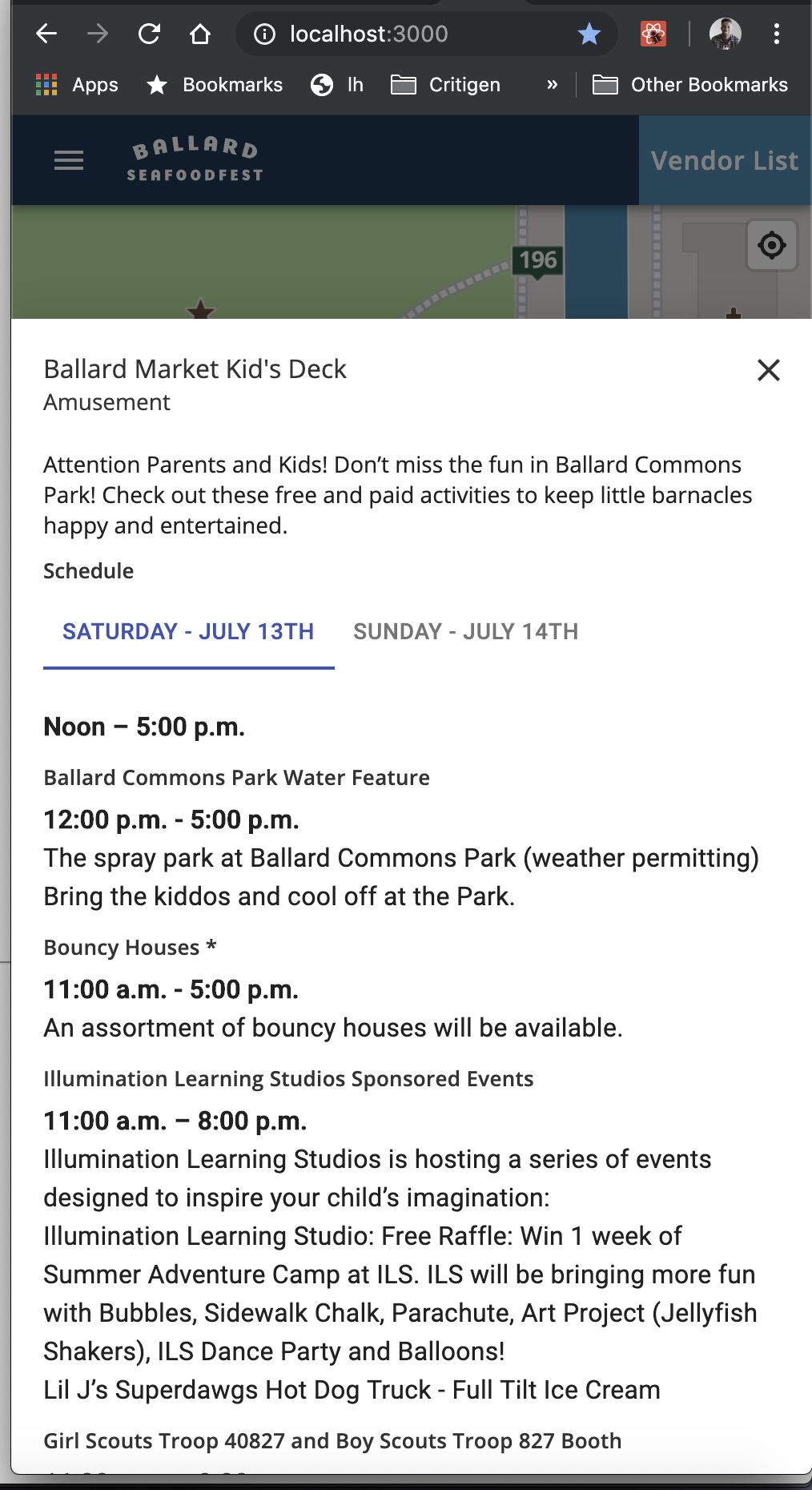Open the hamburger navigation menu
812x1490 pixels.
point(69,161)
